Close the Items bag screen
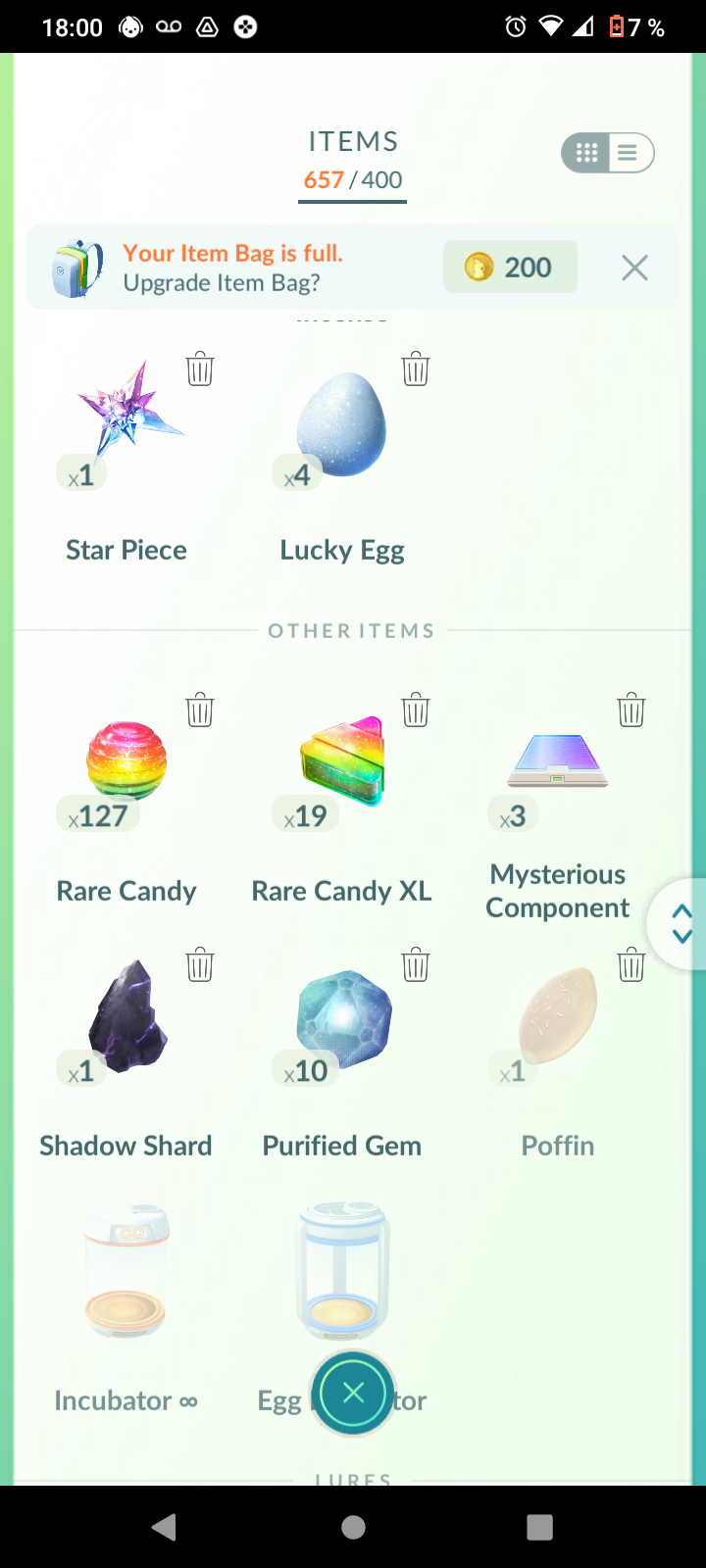This screenshot has height=1568, width=706. (354, 1393)
